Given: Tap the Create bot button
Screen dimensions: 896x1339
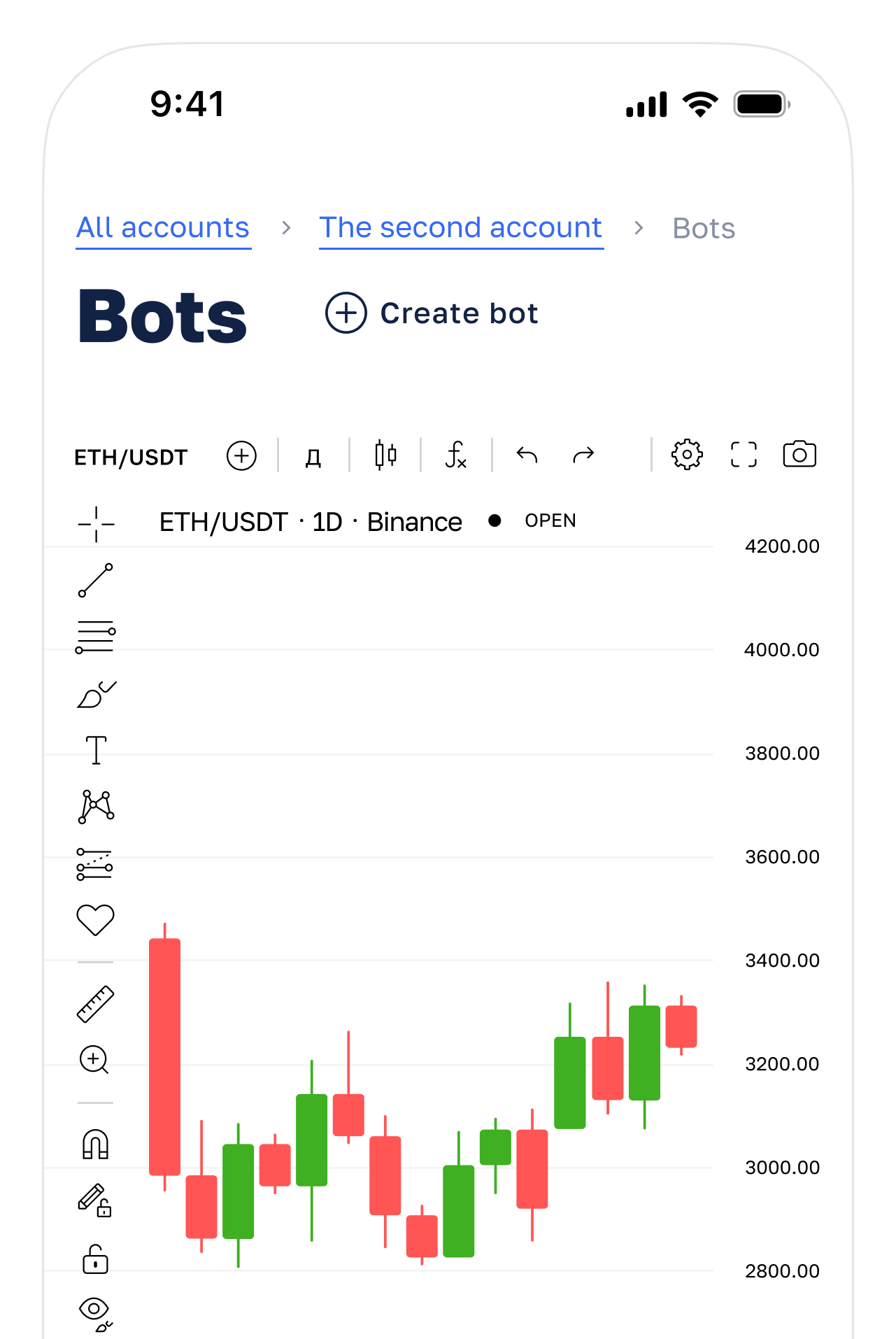Looking at the screenshot, I should (432, 313).
